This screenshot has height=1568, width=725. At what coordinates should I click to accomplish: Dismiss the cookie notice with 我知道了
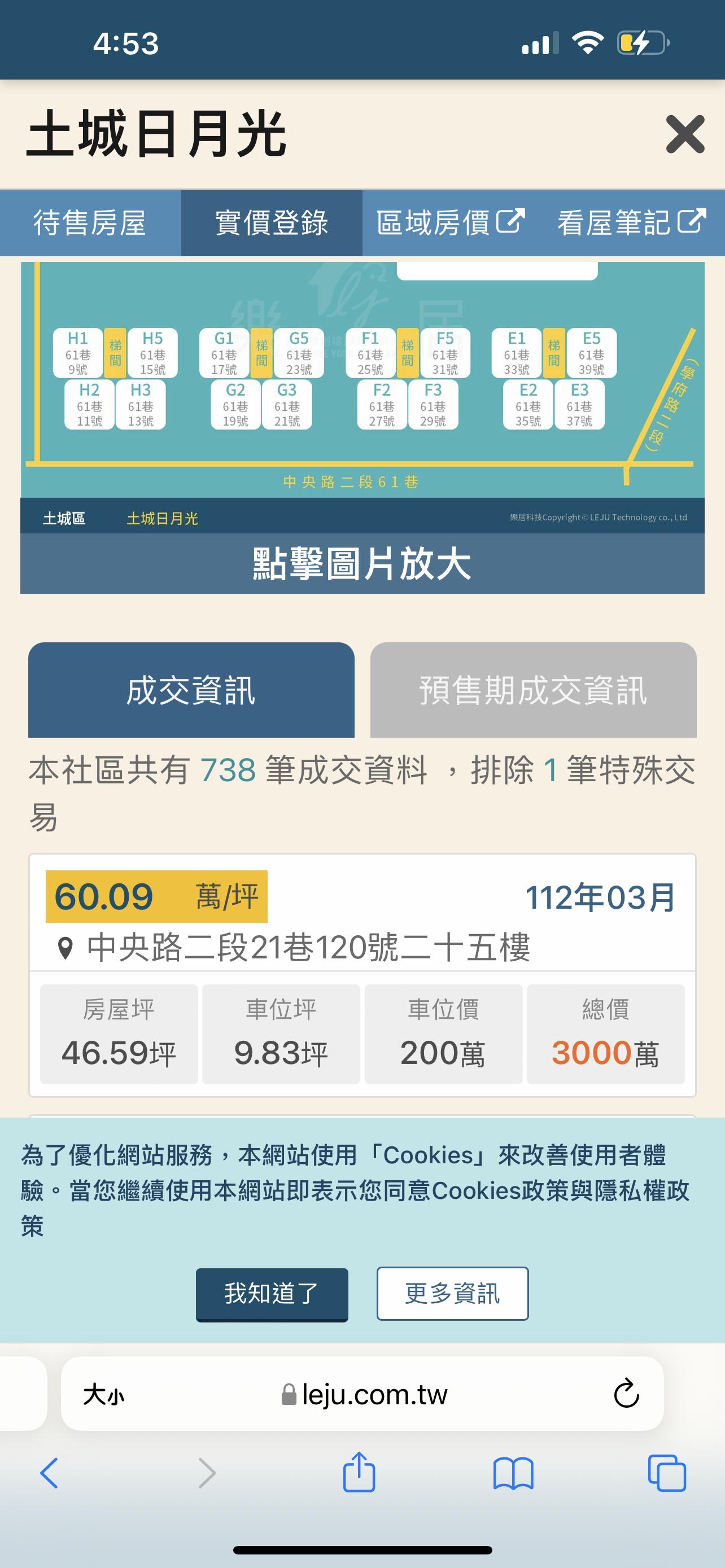272,1294
